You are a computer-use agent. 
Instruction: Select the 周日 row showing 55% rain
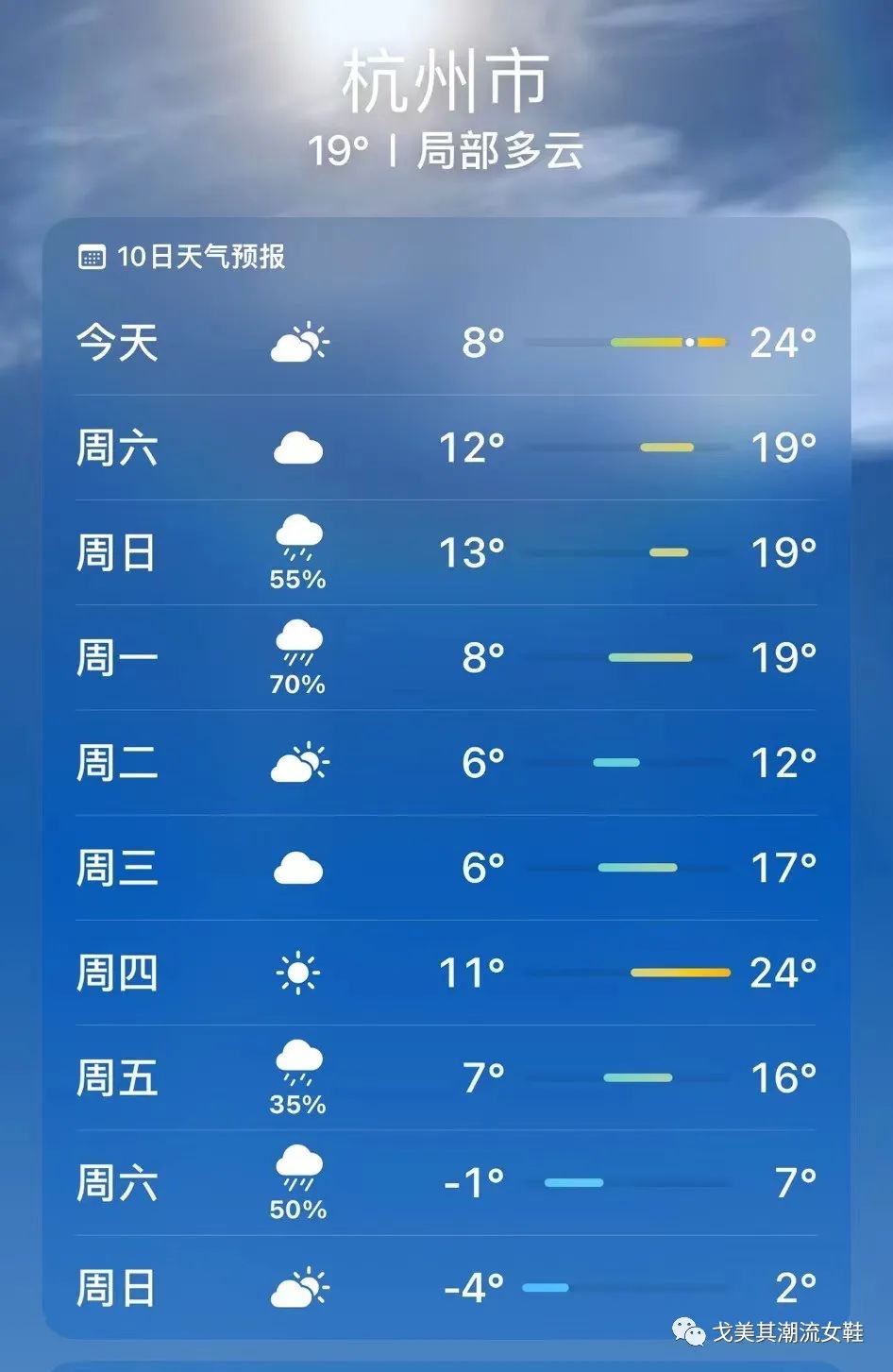tap(446, 552)
